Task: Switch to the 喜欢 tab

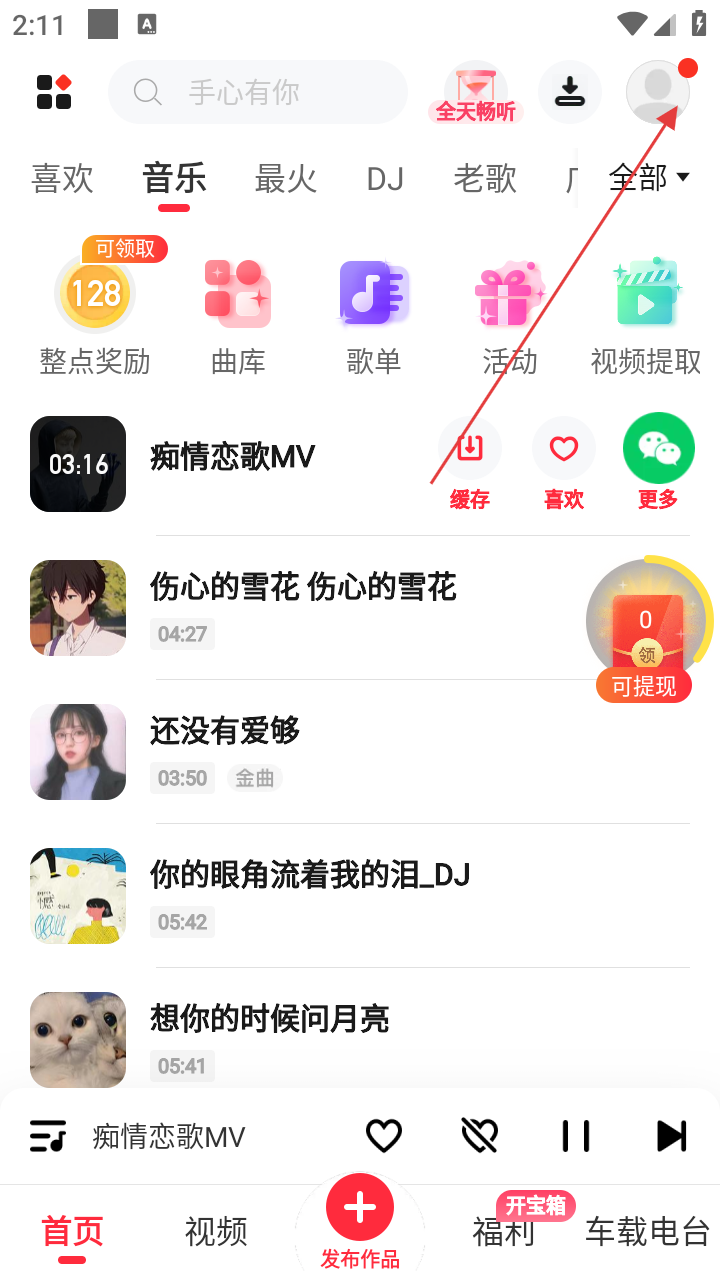Action: pos(62,179)
